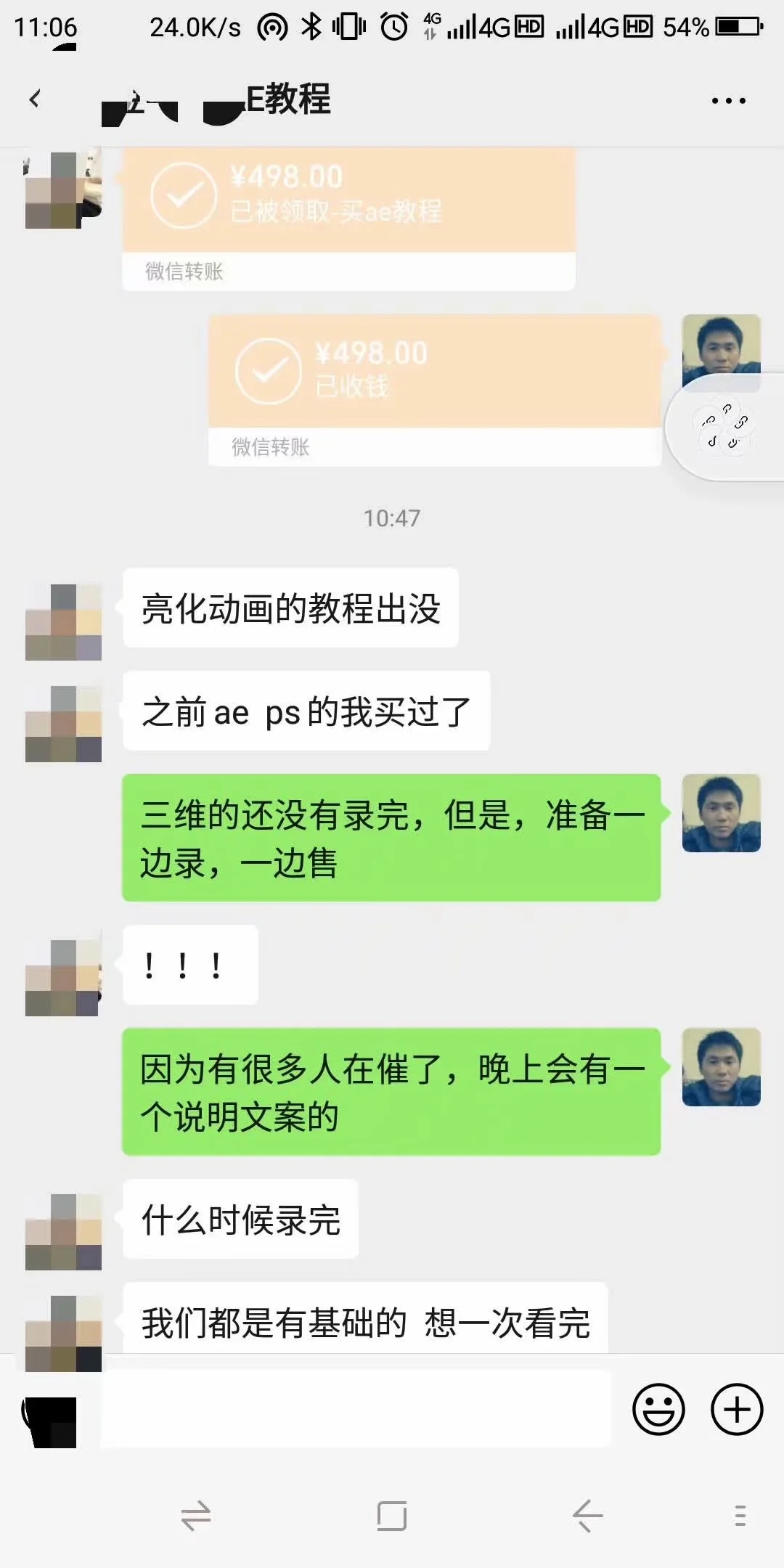The width and height of the screenshot is (784, 1568).
Task: View sender avatar beside 三维的还没有录完 message
Action: pos(721,813)
